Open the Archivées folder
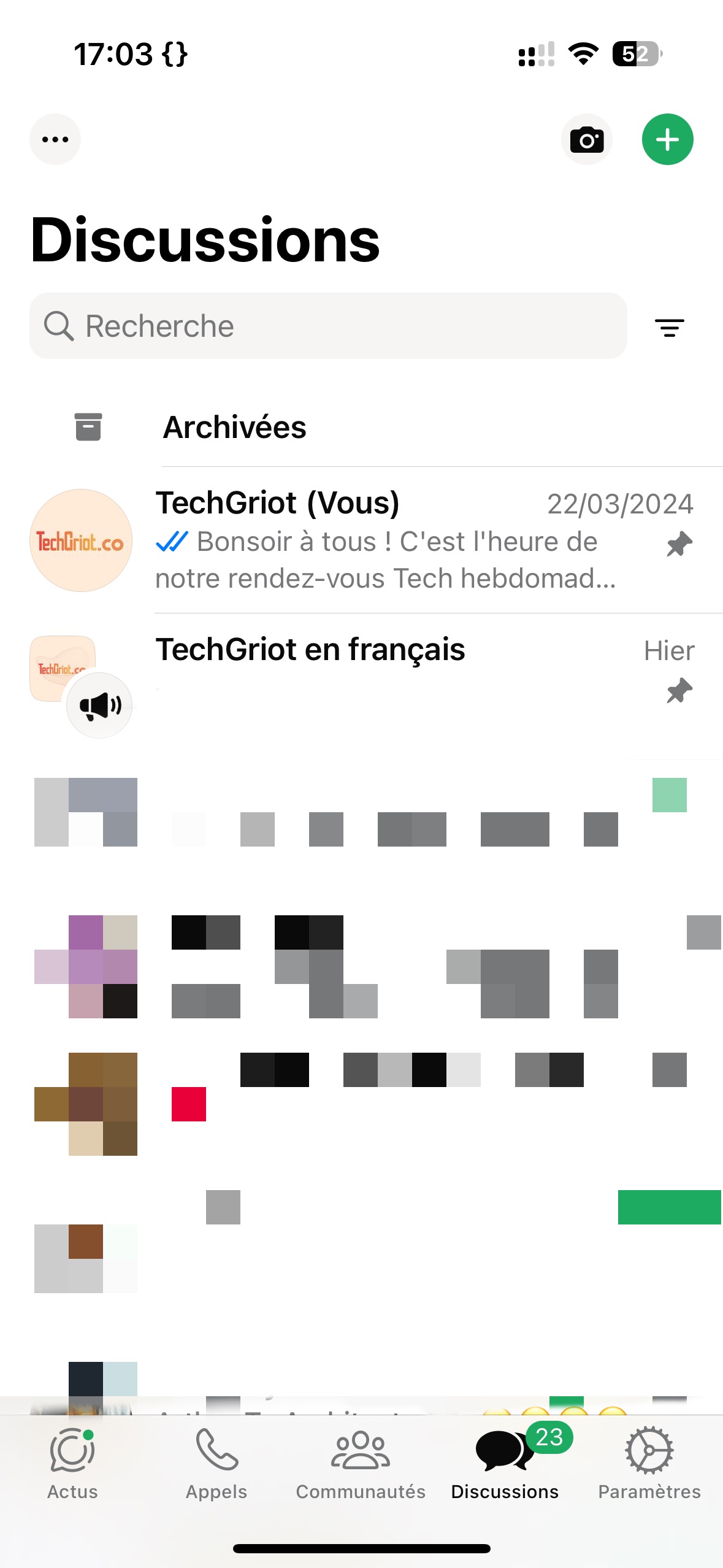Screen dimensions: 723x1568 tap(234, 428)
